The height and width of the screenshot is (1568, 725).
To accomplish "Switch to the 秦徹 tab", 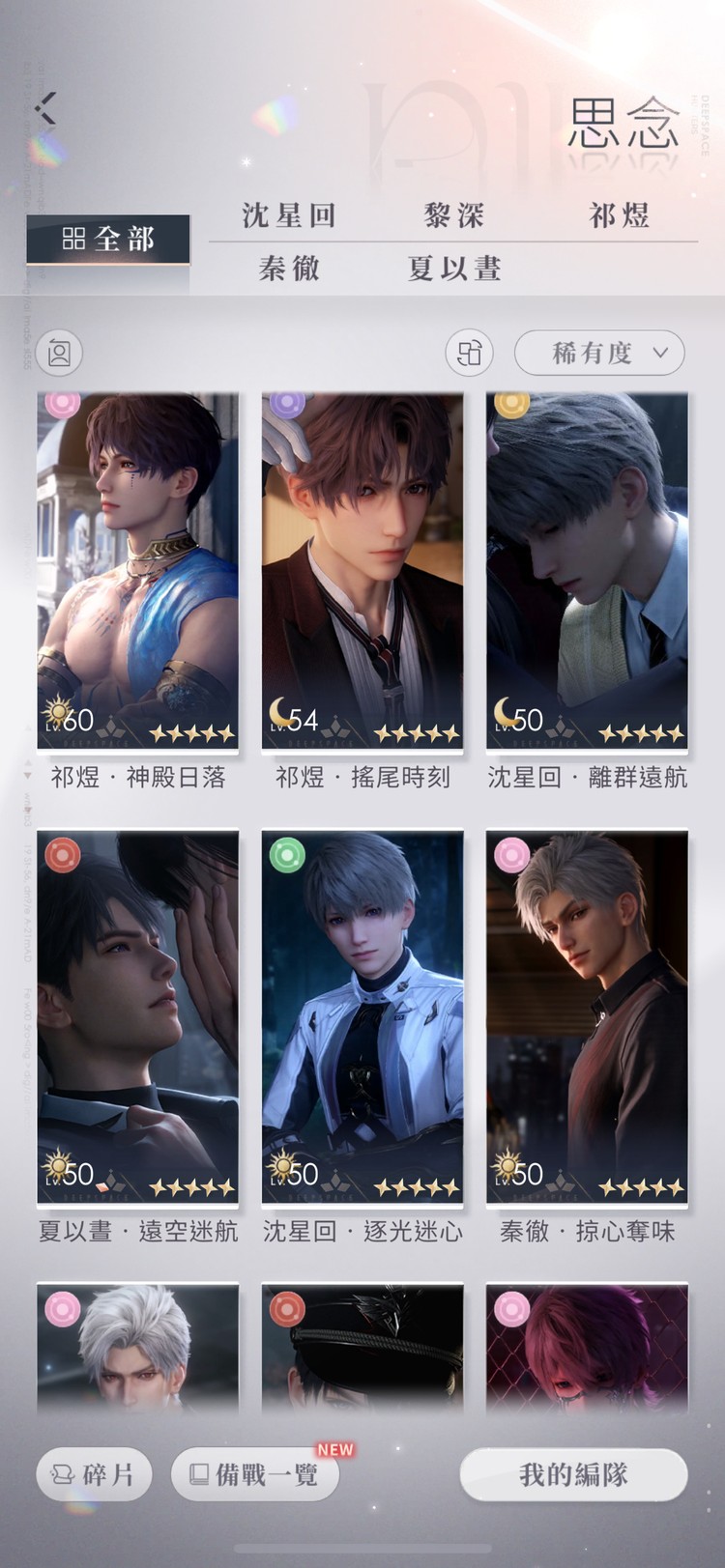I will 288,269.
